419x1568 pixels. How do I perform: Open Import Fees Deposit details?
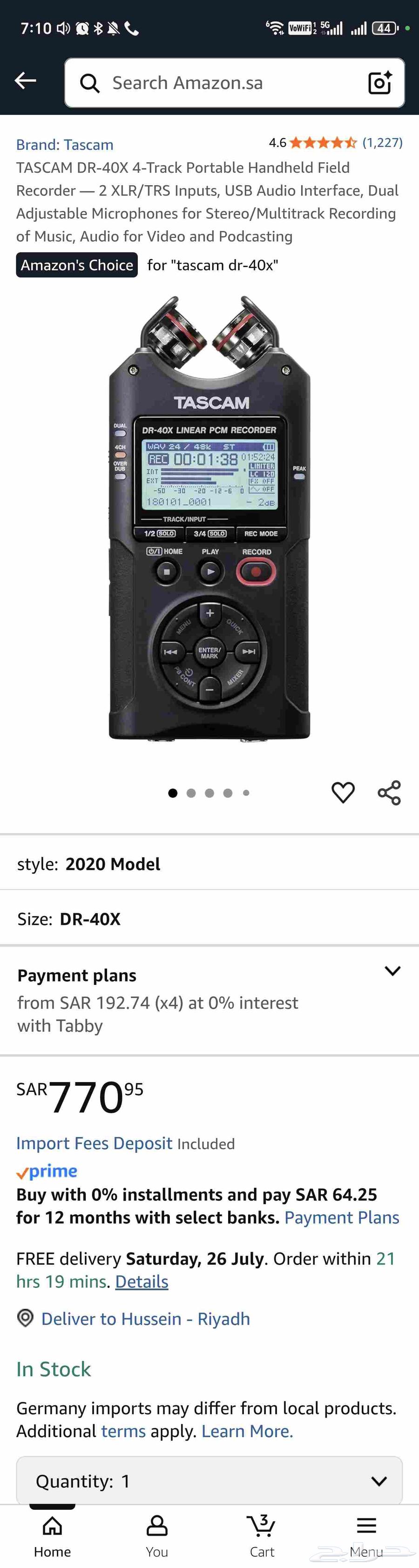point(95,1143)
